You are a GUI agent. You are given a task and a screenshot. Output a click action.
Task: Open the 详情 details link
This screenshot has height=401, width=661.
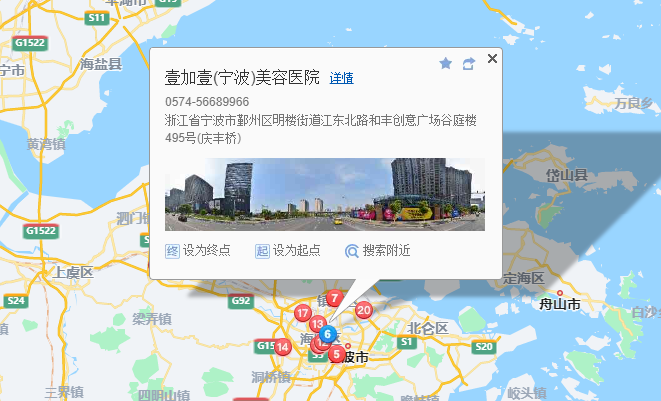coord(341,78)
